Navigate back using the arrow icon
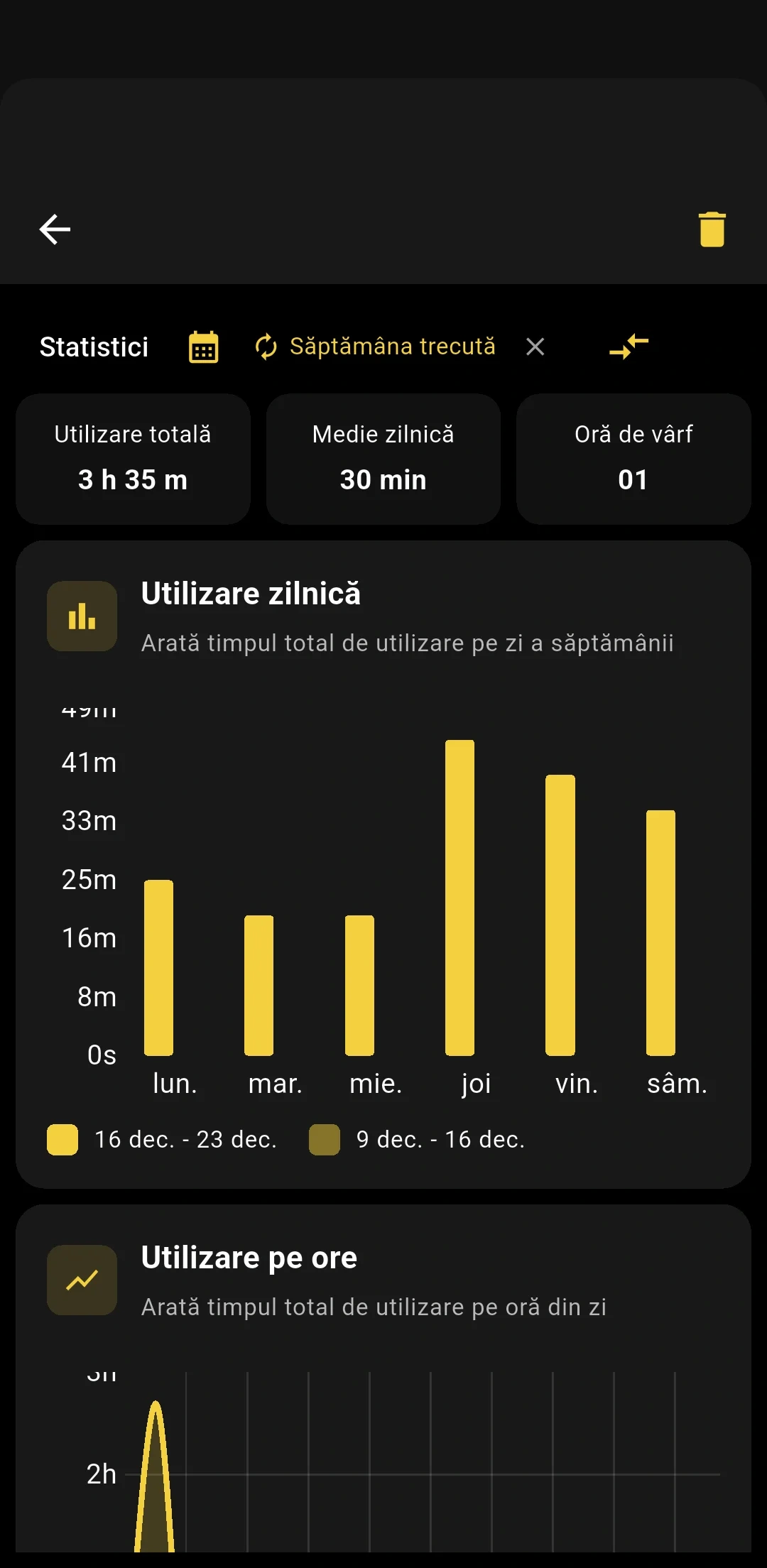The height and width of the screenshot is (1568, 767). pyautogui.click(x=55, y=229)
